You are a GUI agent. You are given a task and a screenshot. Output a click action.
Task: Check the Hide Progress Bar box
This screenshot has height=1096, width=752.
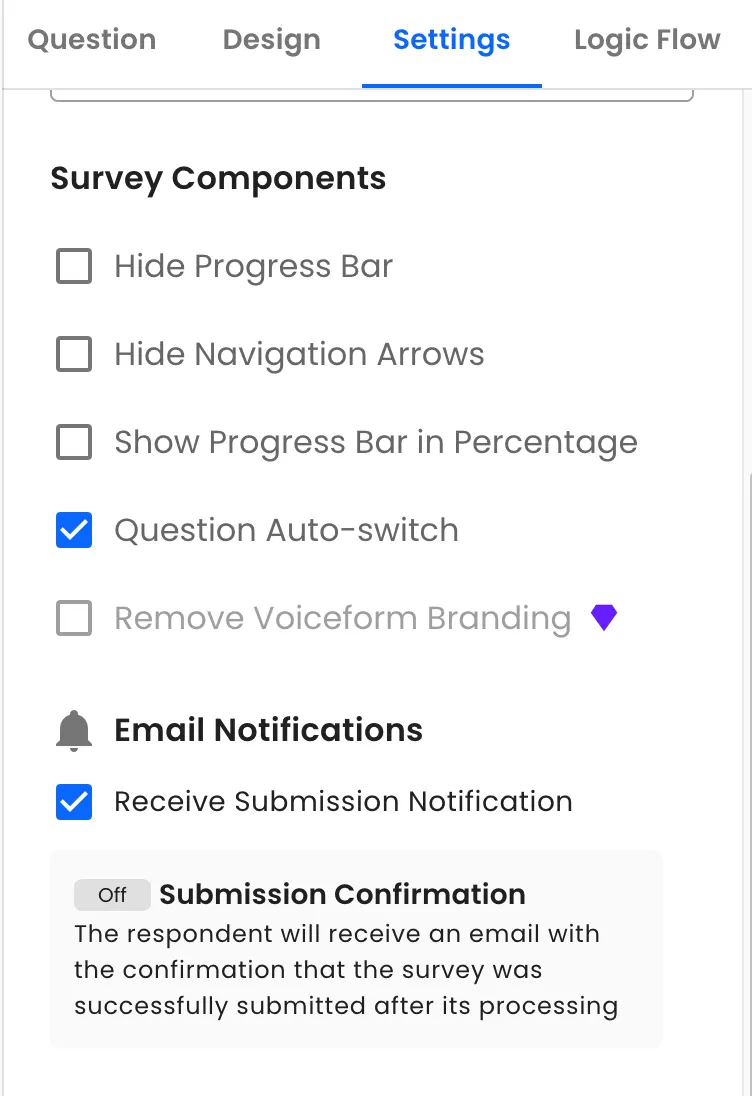coord(74,267)
